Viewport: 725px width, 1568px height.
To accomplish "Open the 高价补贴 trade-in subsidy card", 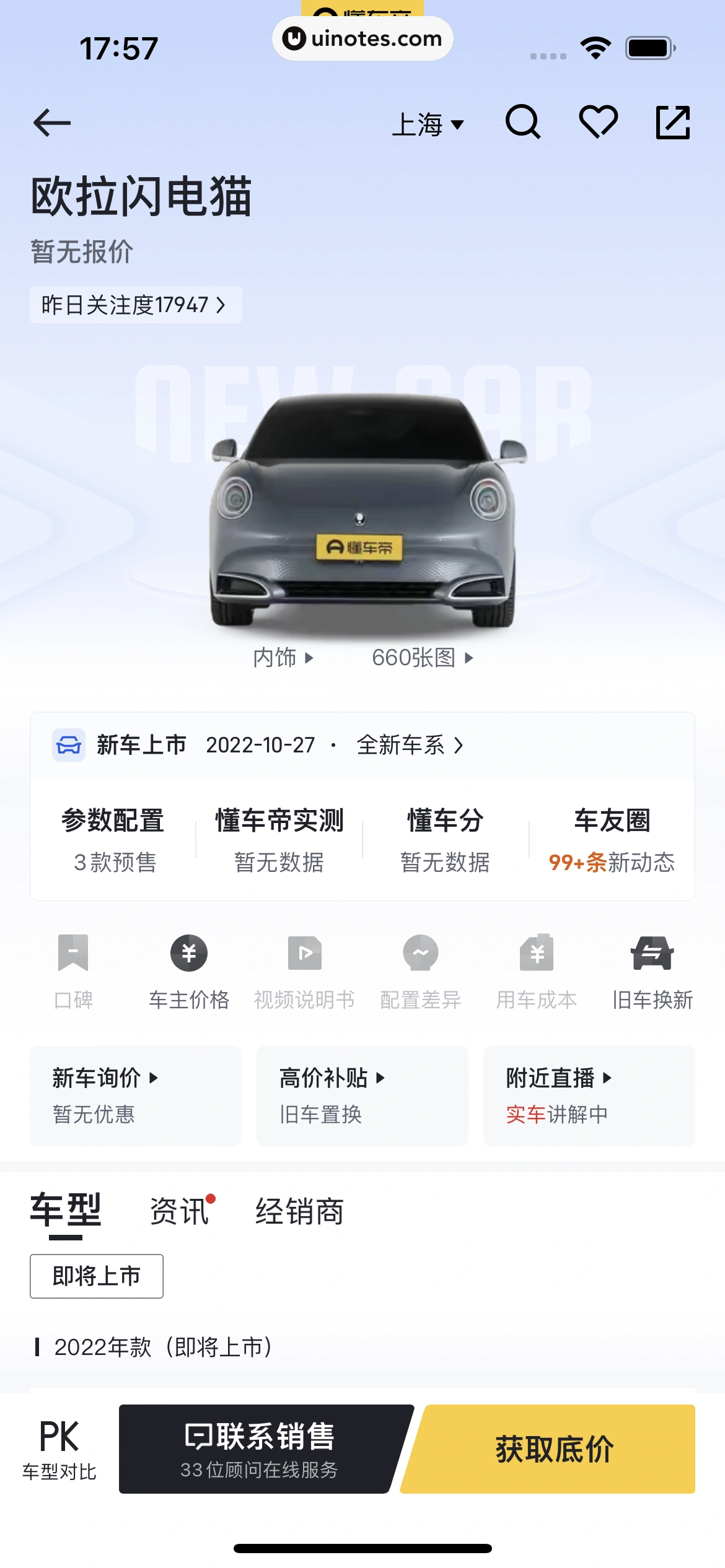I will [x=362, y=1095].
